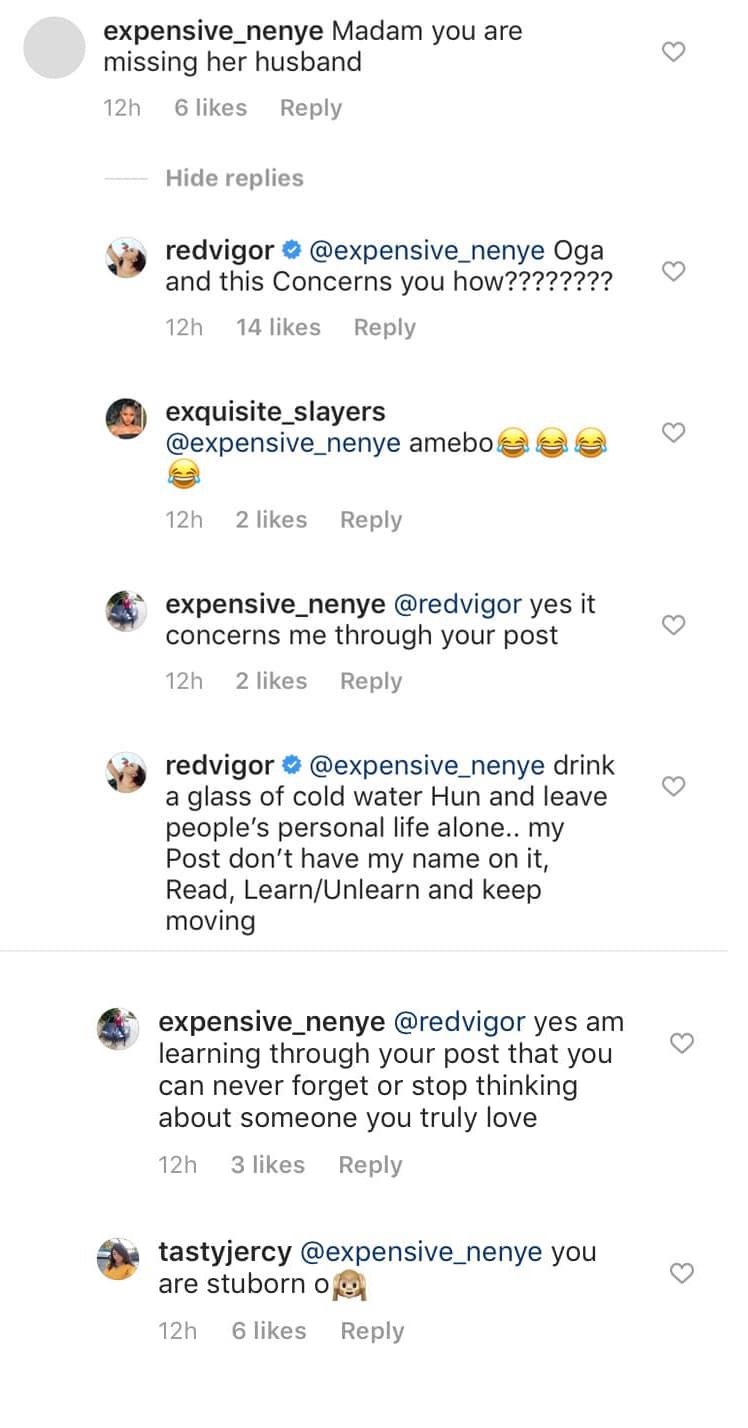748x1428 pixels.
Task: Like expensive_nenye's 'missing her husband' comment
Action: [x=674, y=51]
